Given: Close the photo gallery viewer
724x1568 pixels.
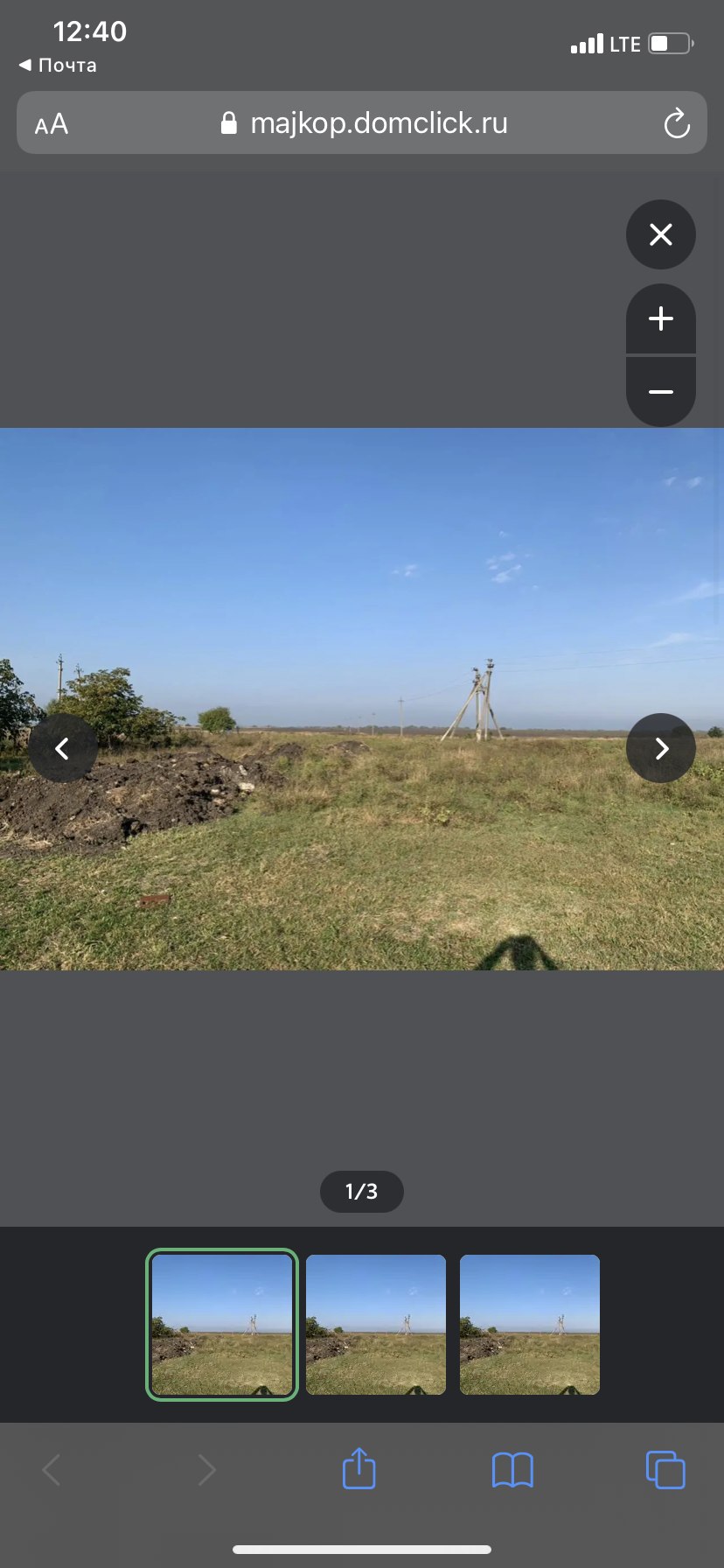Looking at the screenshot, I should tap(661, 234).
